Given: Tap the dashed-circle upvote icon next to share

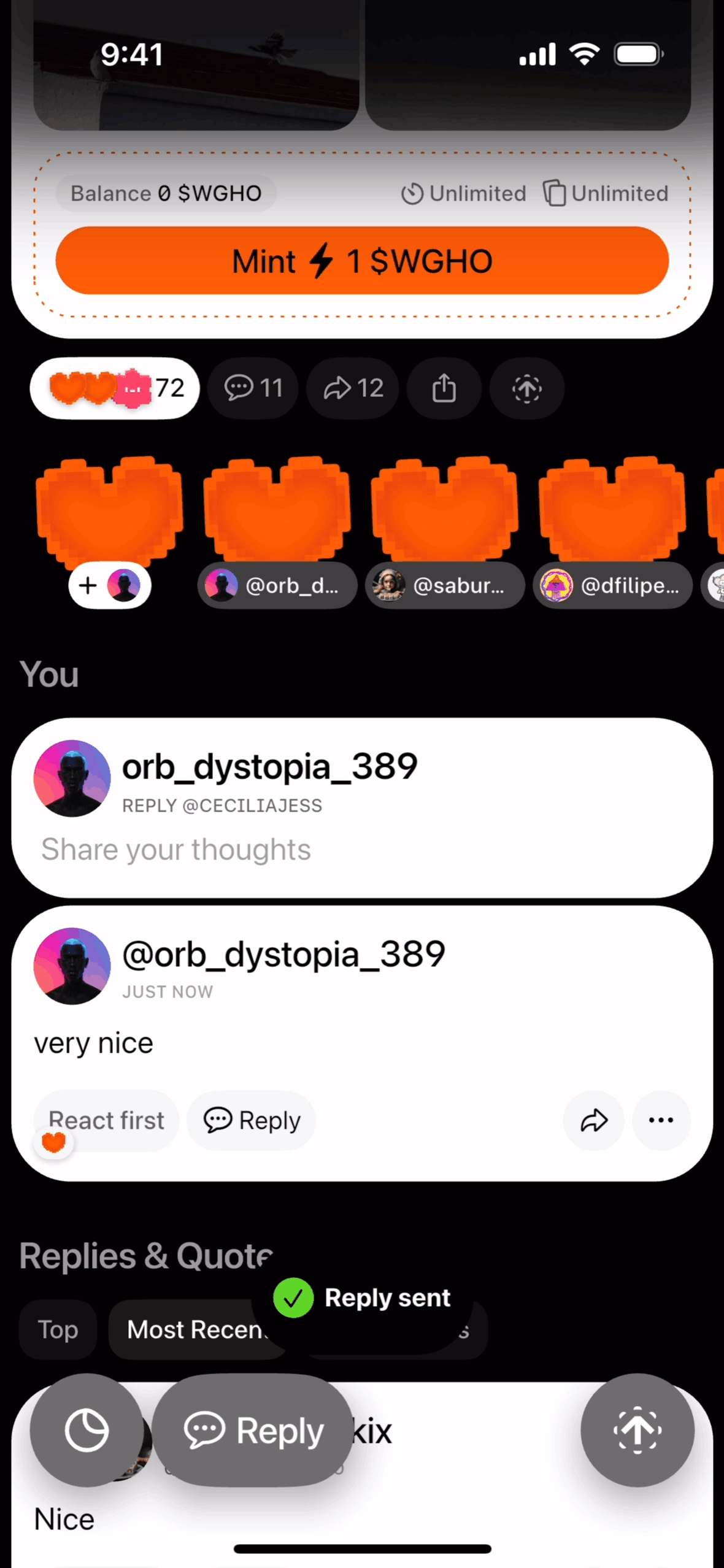Looking at the screenshot, I should (x=526, y=388).
